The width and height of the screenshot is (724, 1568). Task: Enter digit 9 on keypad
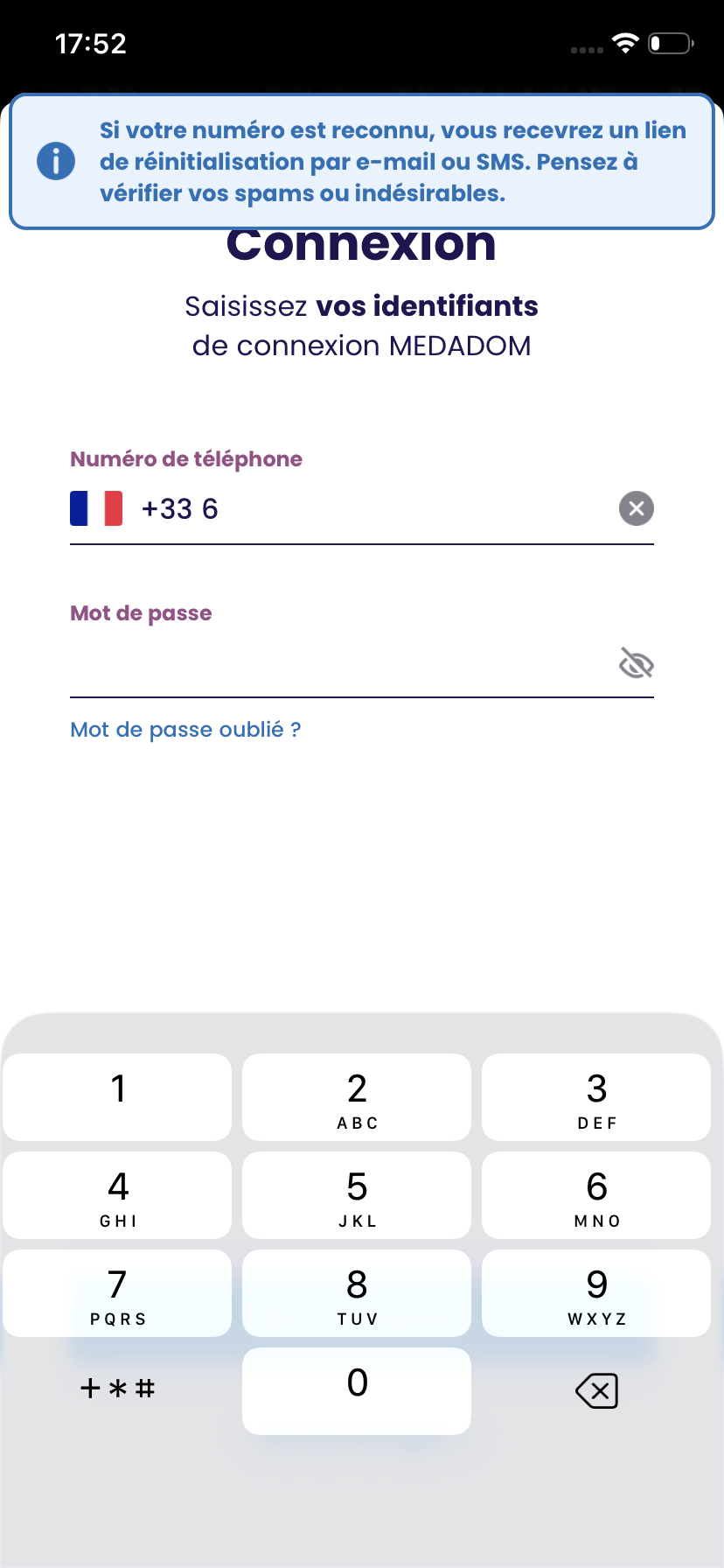click(596, 1292)
